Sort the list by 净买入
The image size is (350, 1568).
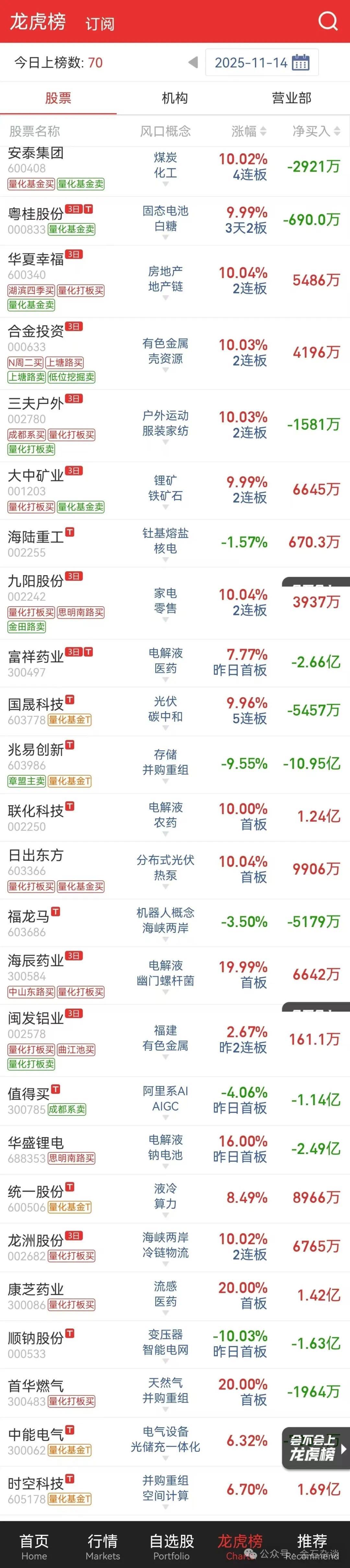pos(316,131)
